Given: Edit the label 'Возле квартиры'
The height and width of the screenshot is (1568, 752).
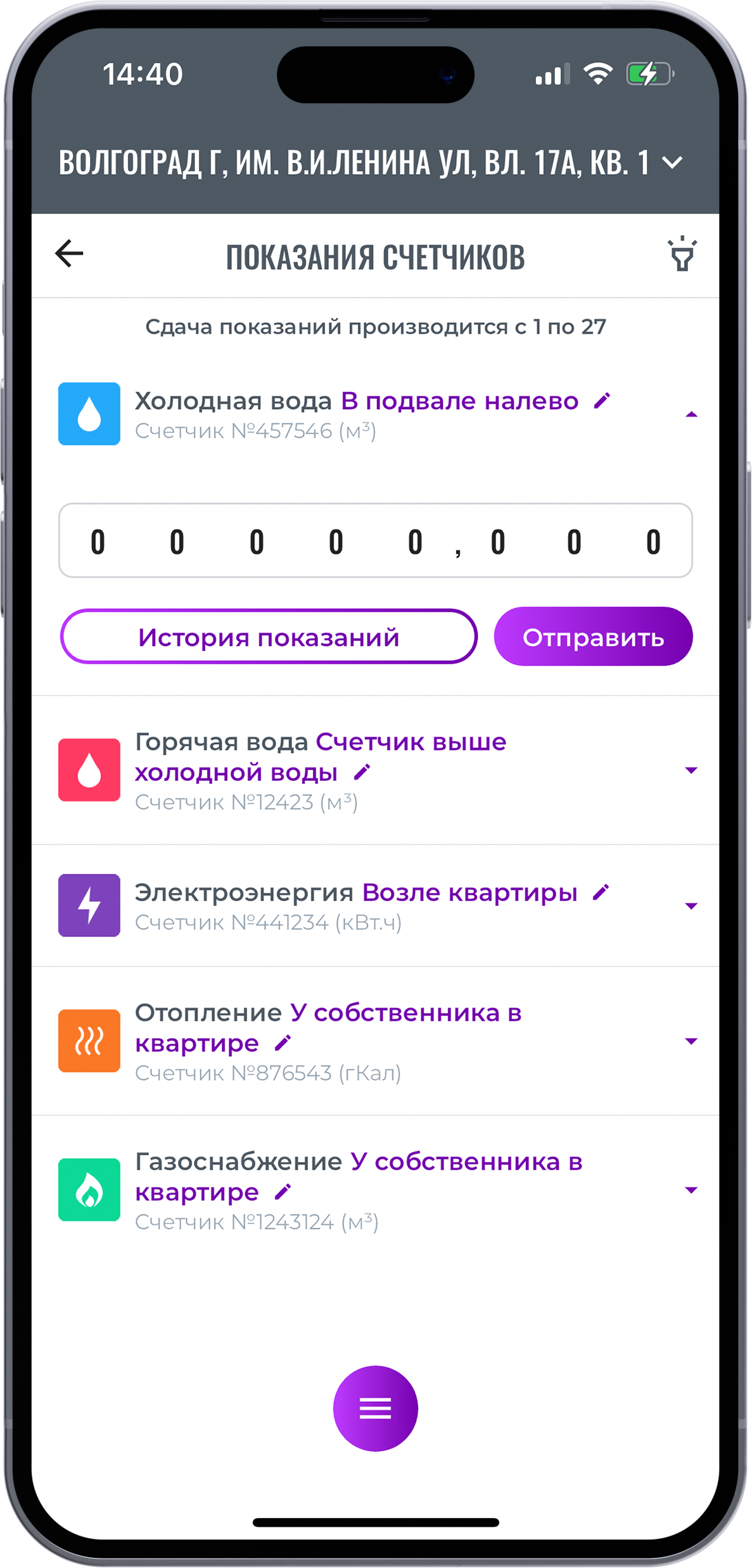Looking at the screenshot, I should tap(601, 892).
